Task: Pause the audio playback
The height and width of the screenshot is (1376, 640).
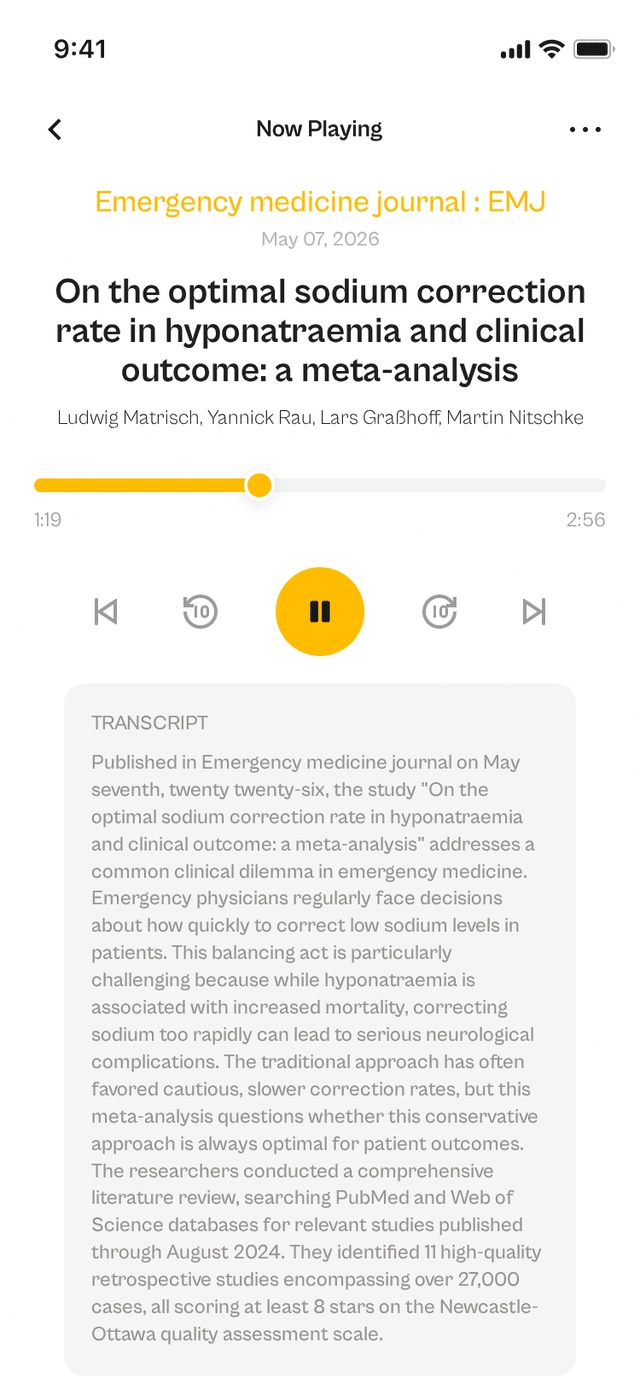Action: [320, 611]
